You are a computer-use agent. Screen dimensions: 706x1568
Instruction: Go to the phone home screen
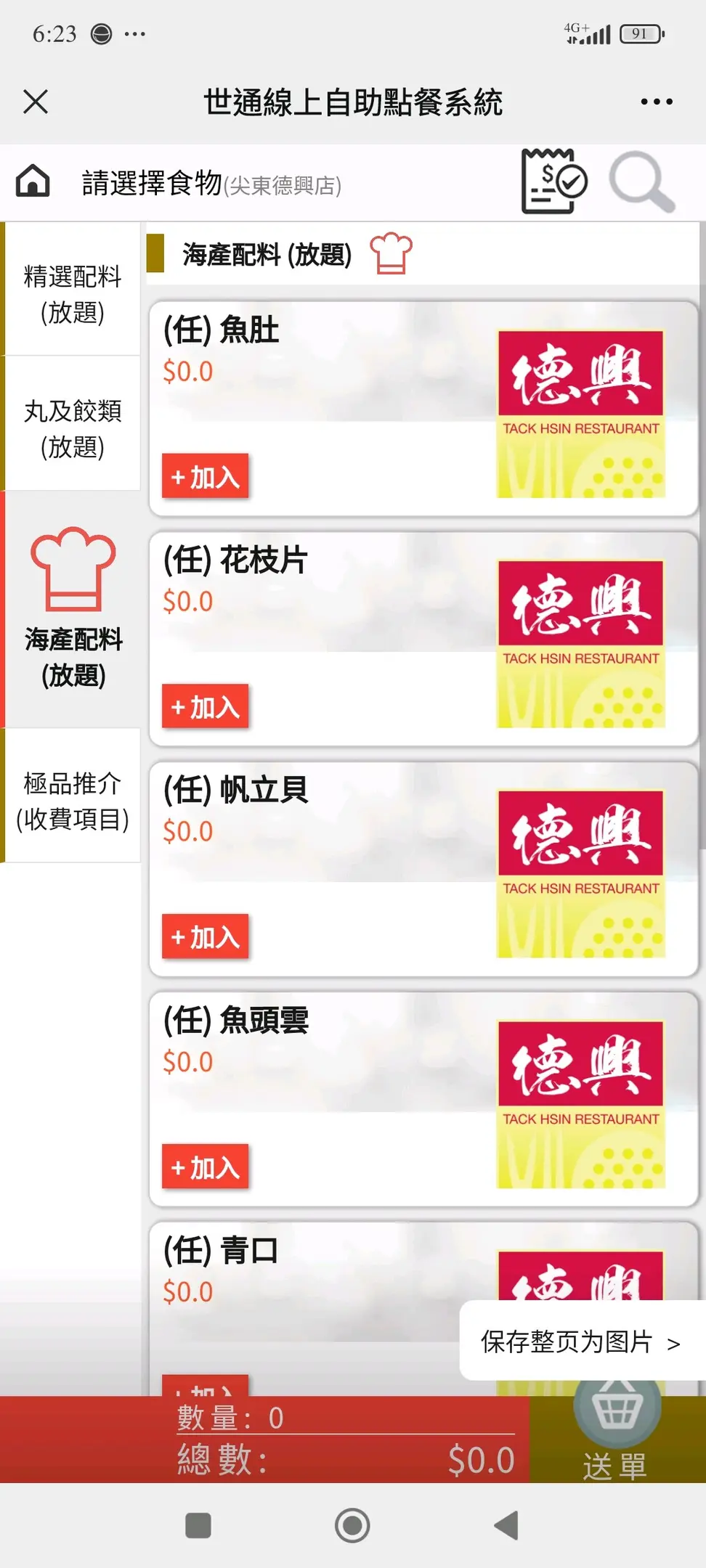click(352, 1525)
